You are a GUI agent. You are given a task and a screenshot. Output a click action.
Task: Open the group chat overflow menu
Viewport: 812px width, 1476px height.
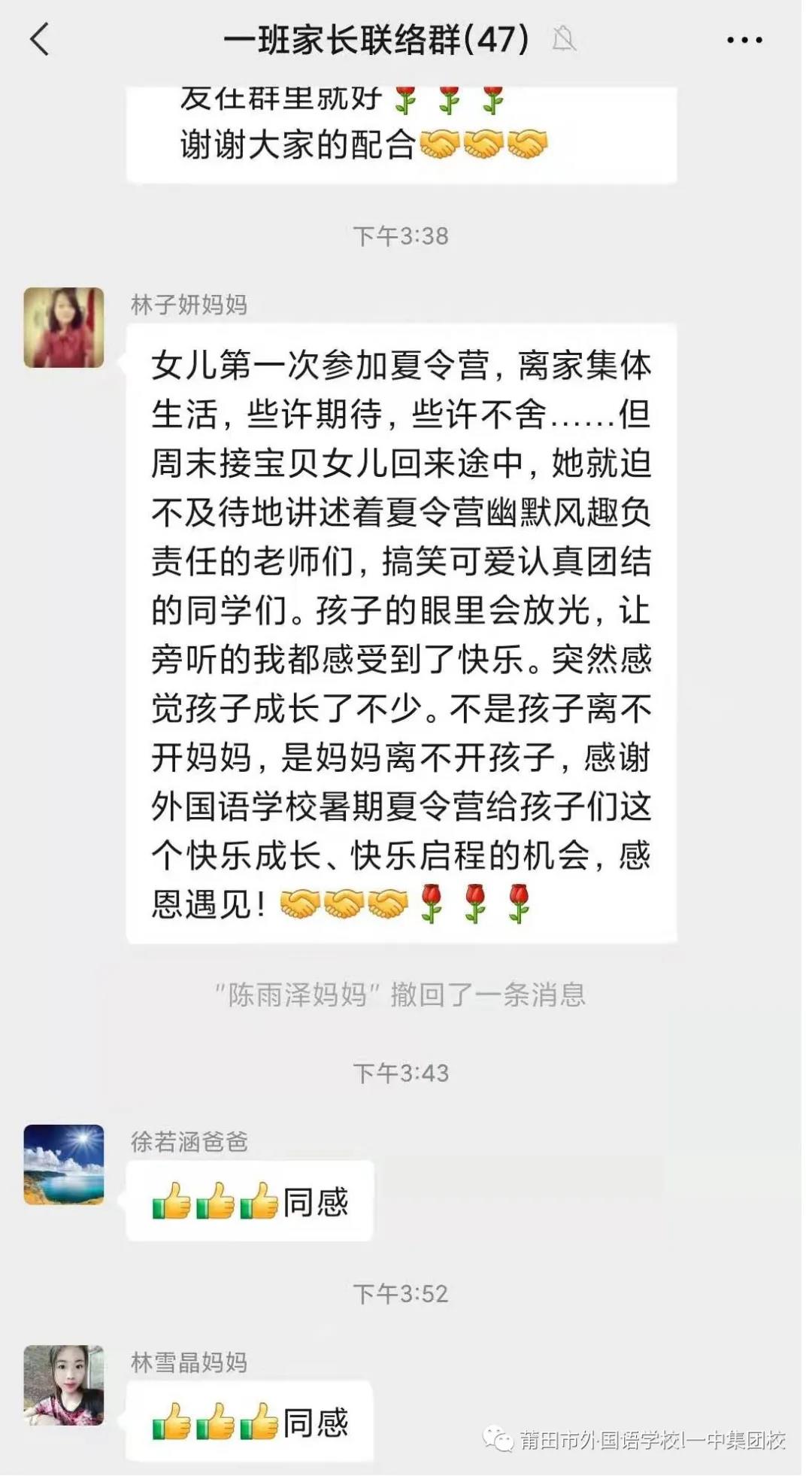744,40
